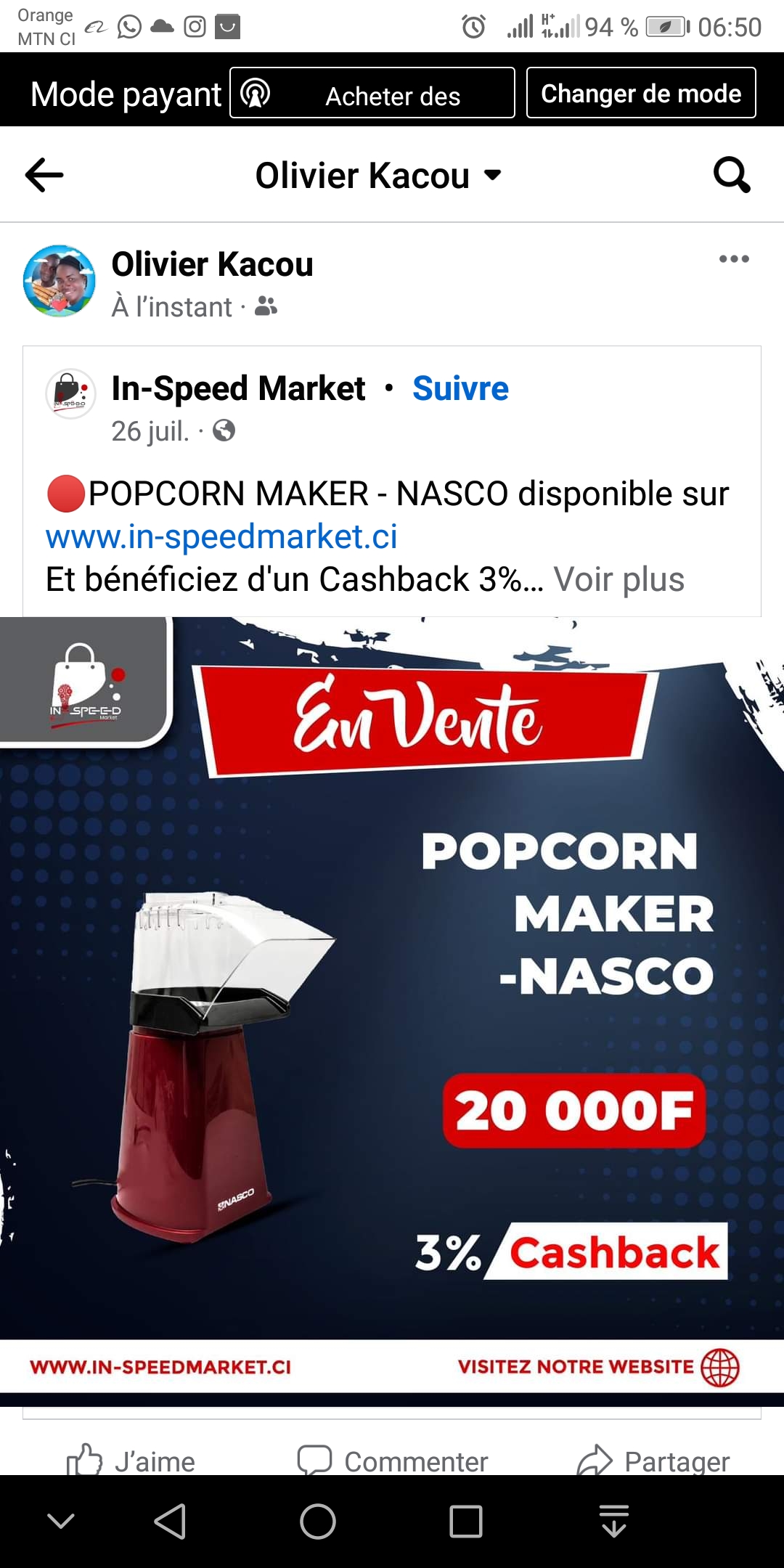Screen dimensions: 784x1568
Task: Share the post with Partager
Action: tap(653, 1461)
